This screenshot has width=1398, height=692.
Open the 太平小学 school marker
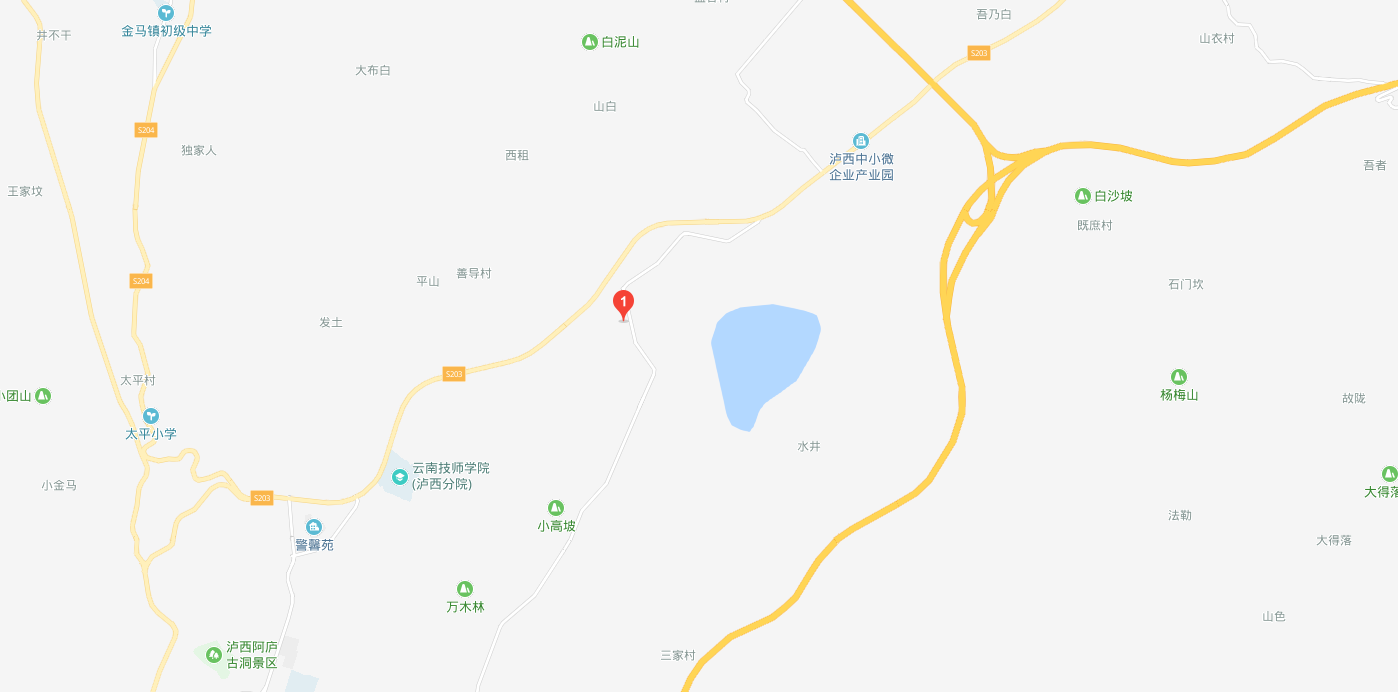150,415
